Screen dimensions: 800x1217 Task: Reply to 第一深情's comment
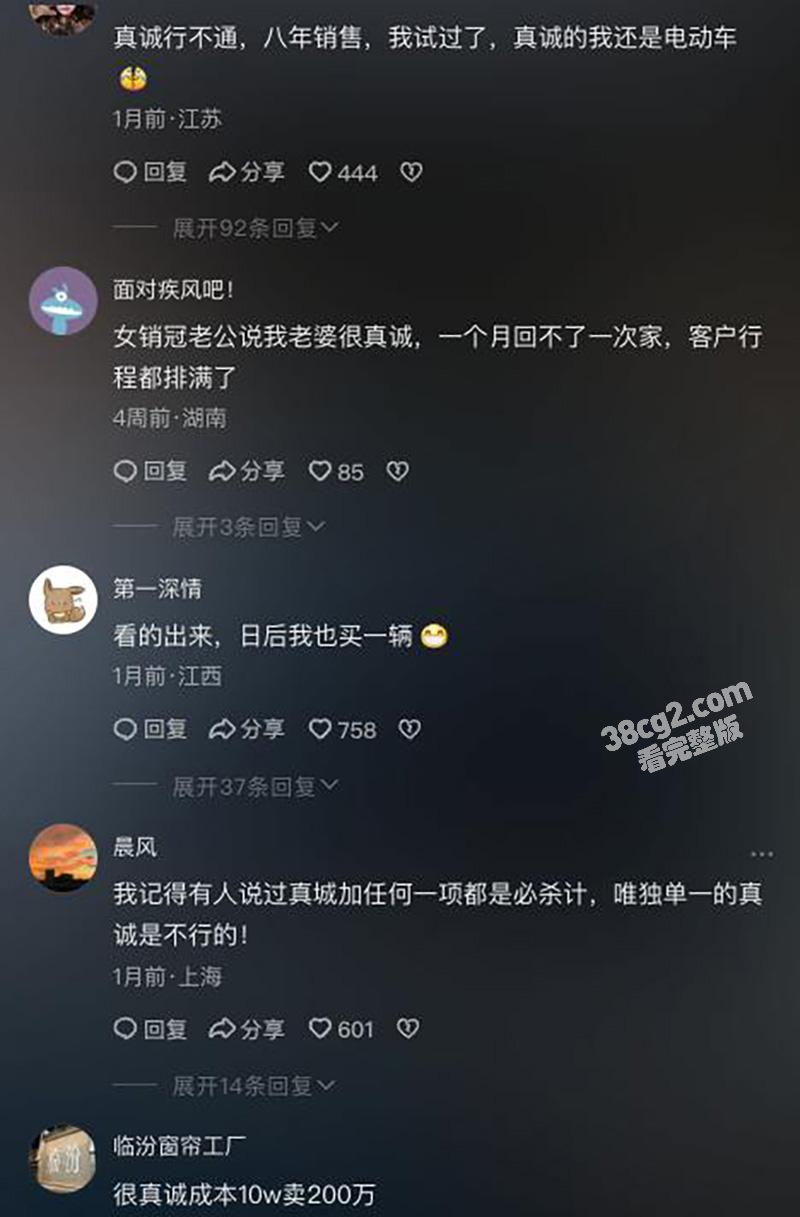click(x=150, y=729)
